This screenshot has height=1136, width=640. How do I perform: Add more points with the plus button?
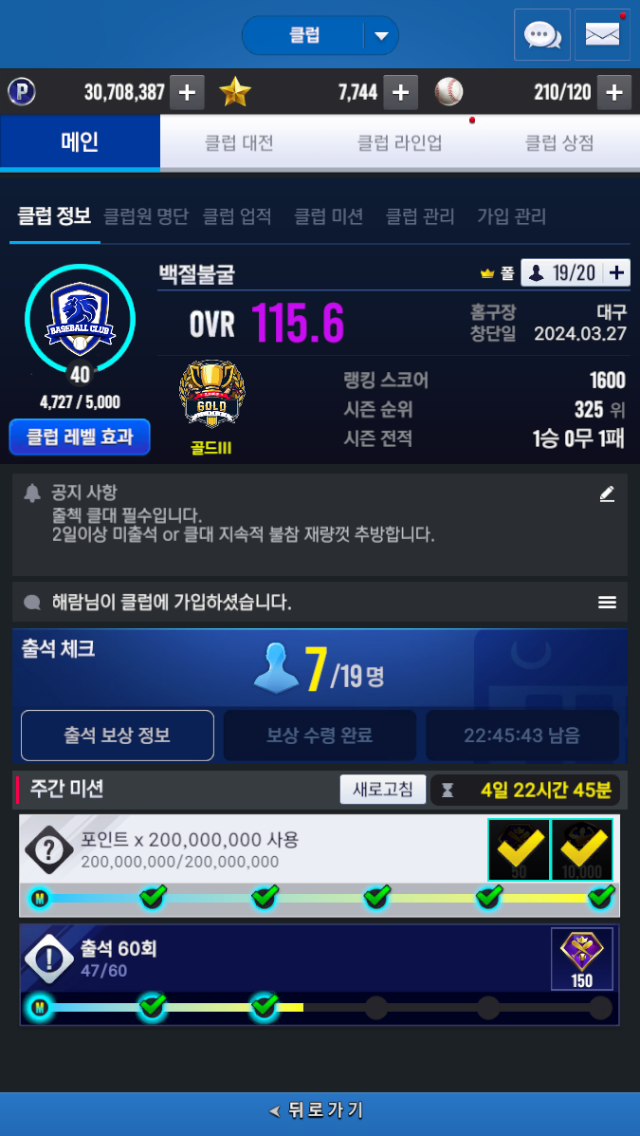point(187,93)
